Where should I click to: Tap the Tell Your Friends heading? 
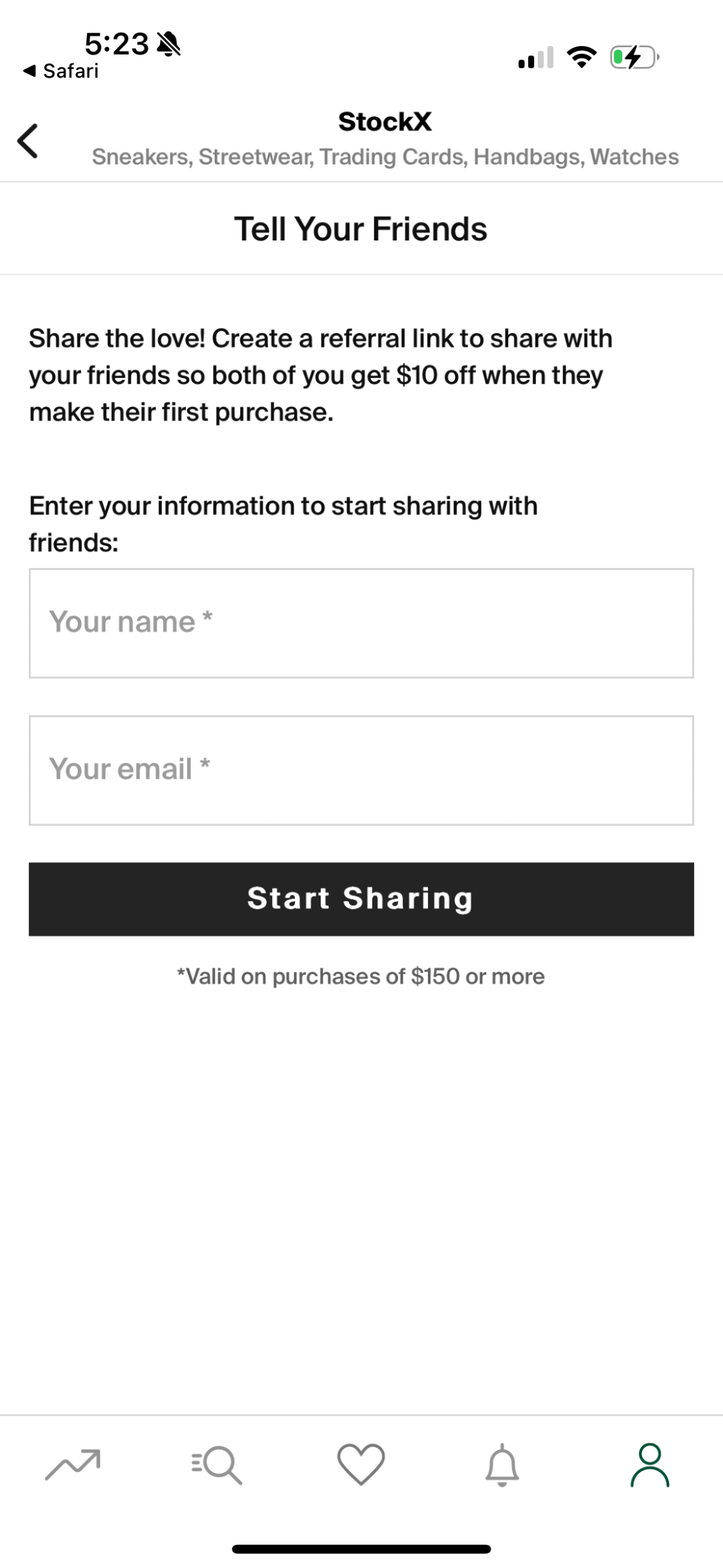(361, 229)
